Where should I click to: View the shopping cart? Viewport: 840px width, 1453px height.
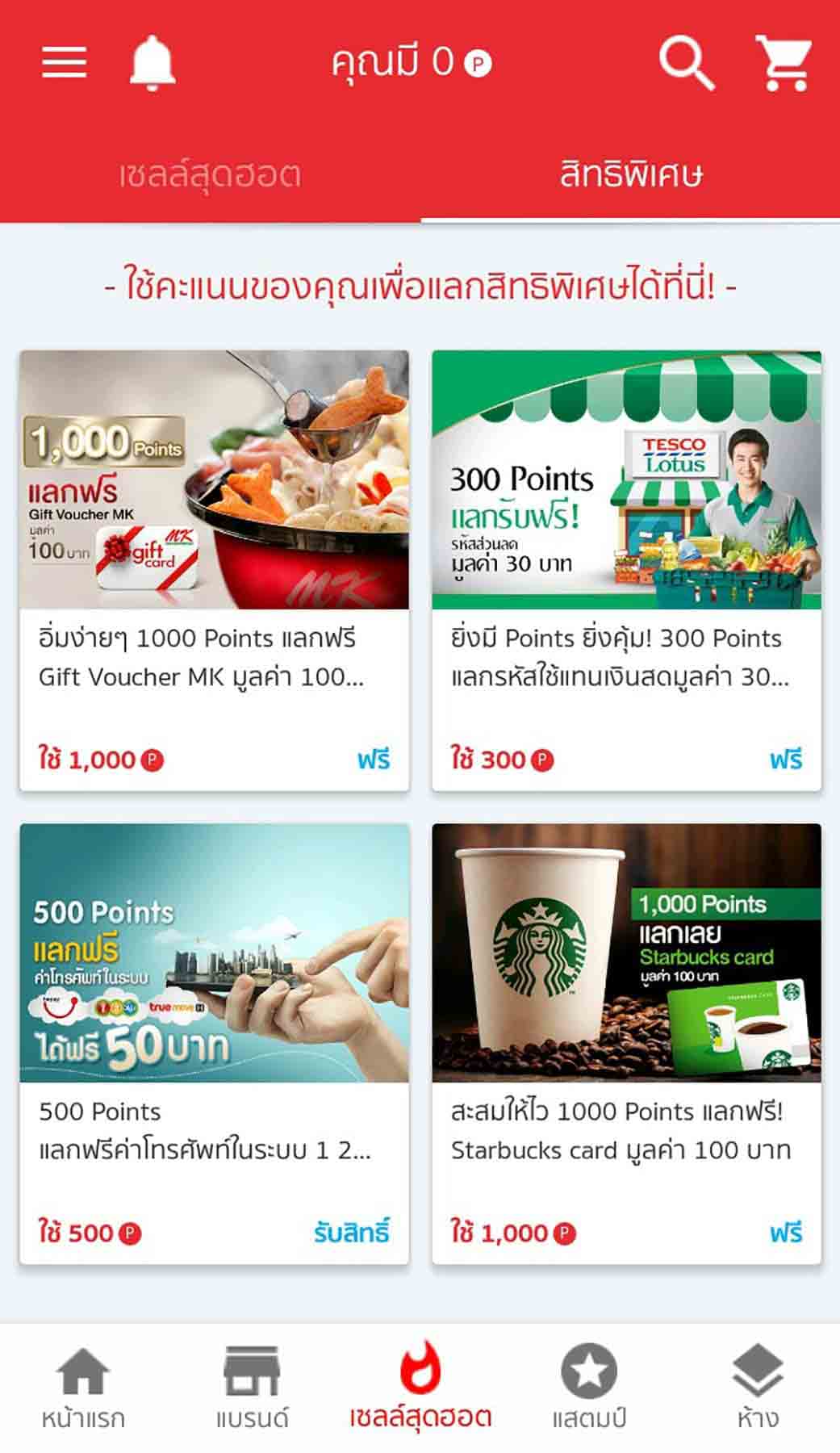[x=784, y=62]
